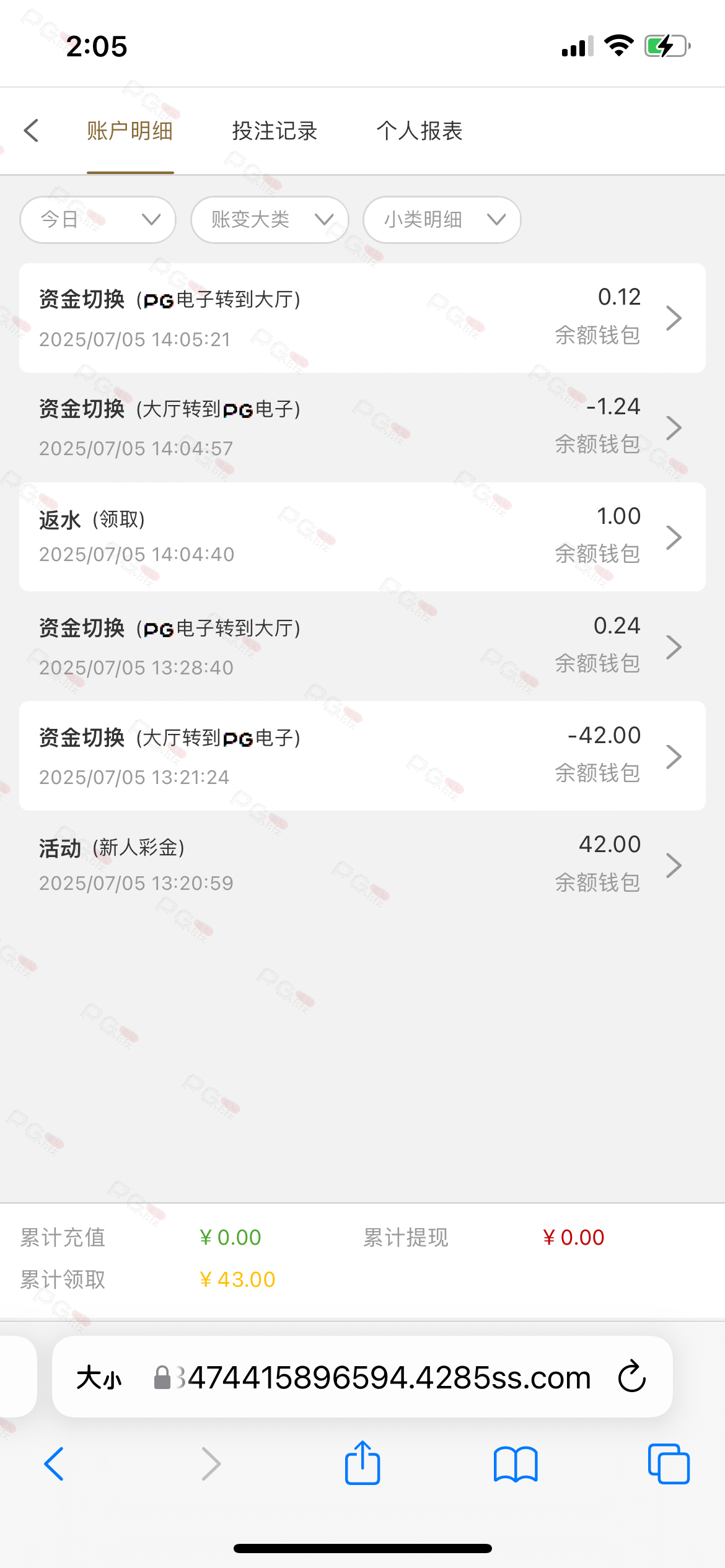
Task: Open Safari bookmarks
Action: point(516,1464)
